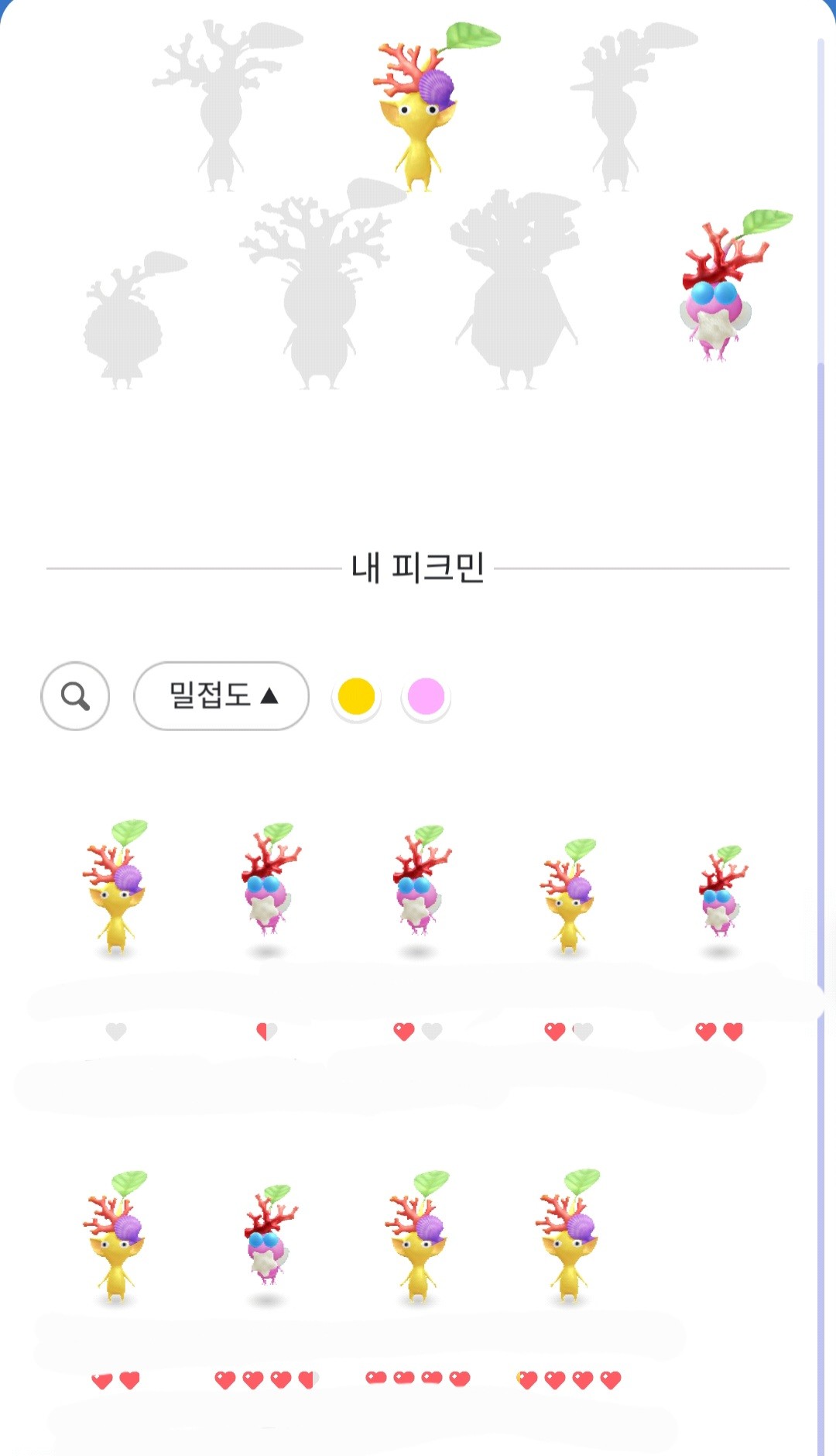Open the 밀접도 sort dropdown
This screenshot has width=836, height=1456.
pyautogui.click(x=221, y=695)
